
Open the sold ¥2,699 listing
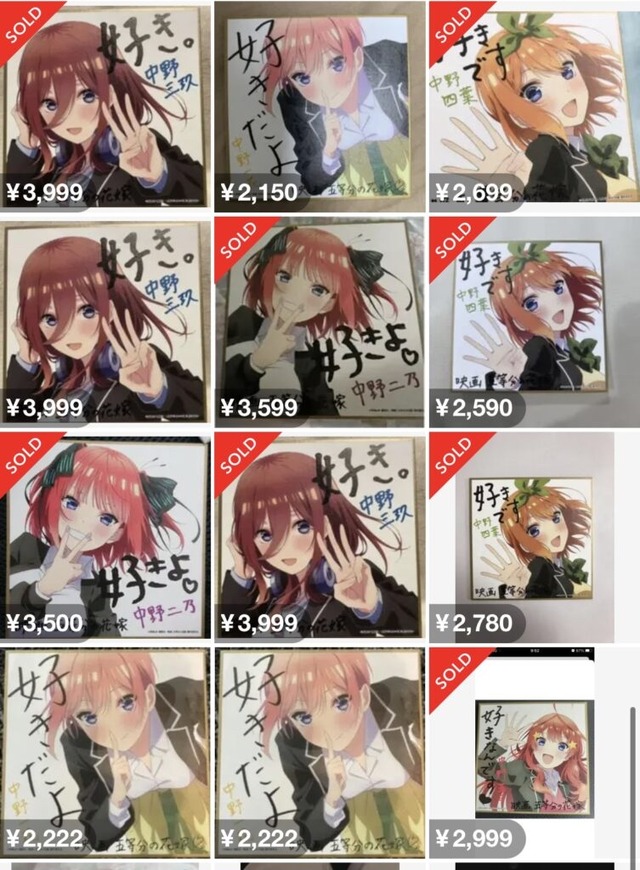point(532,105)
